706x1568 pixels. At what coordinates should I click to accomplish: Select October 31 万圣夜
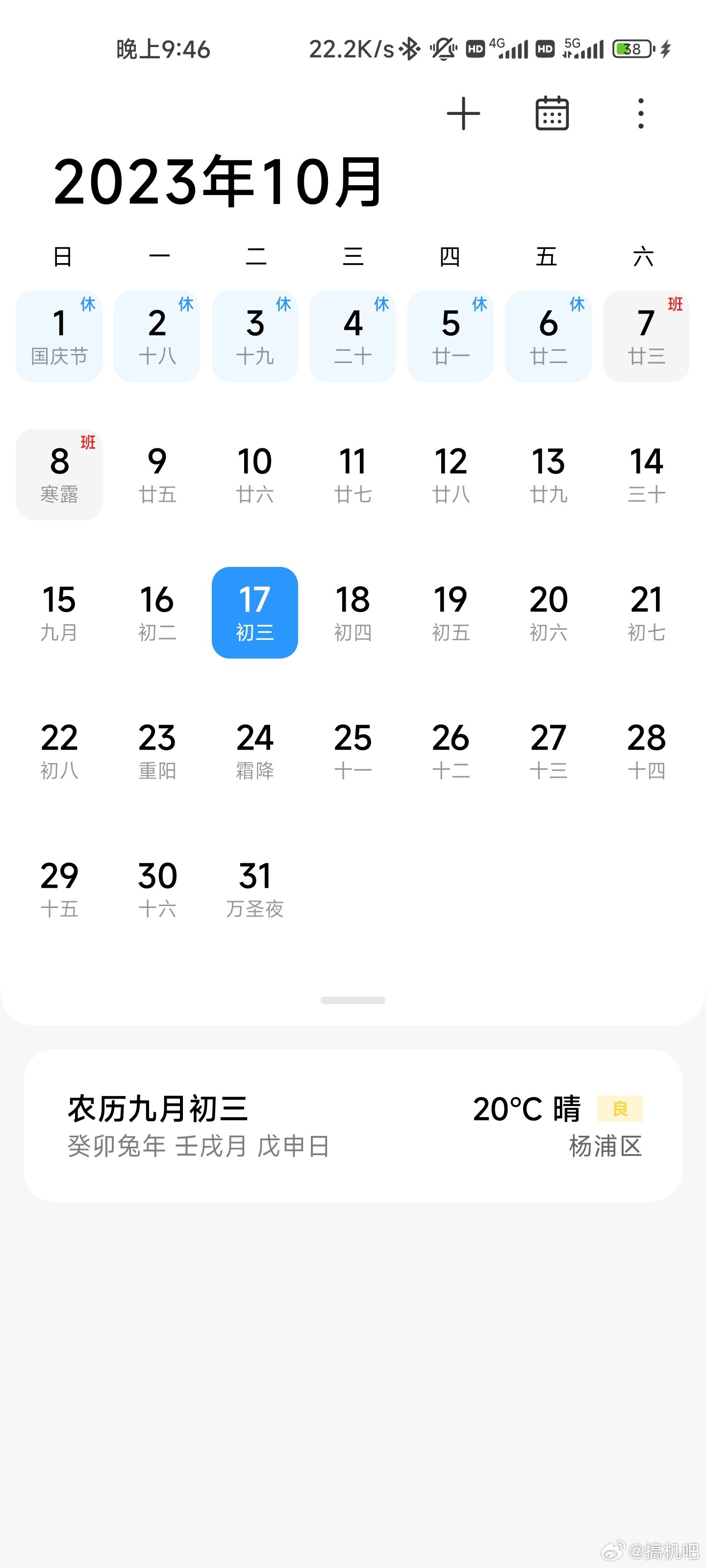pos(254,889)
